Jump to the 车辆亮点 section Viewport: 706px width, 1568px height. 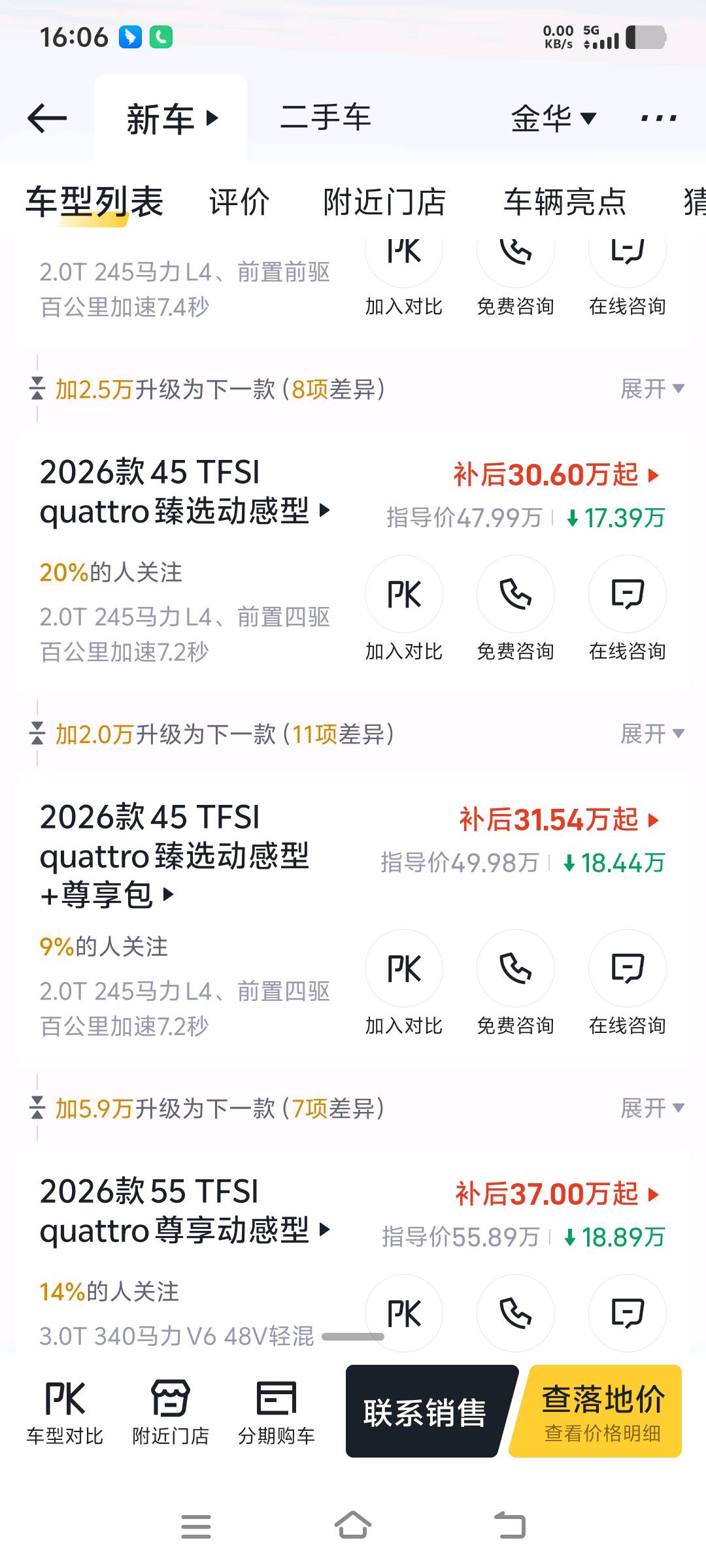click(x=565, y=201)
